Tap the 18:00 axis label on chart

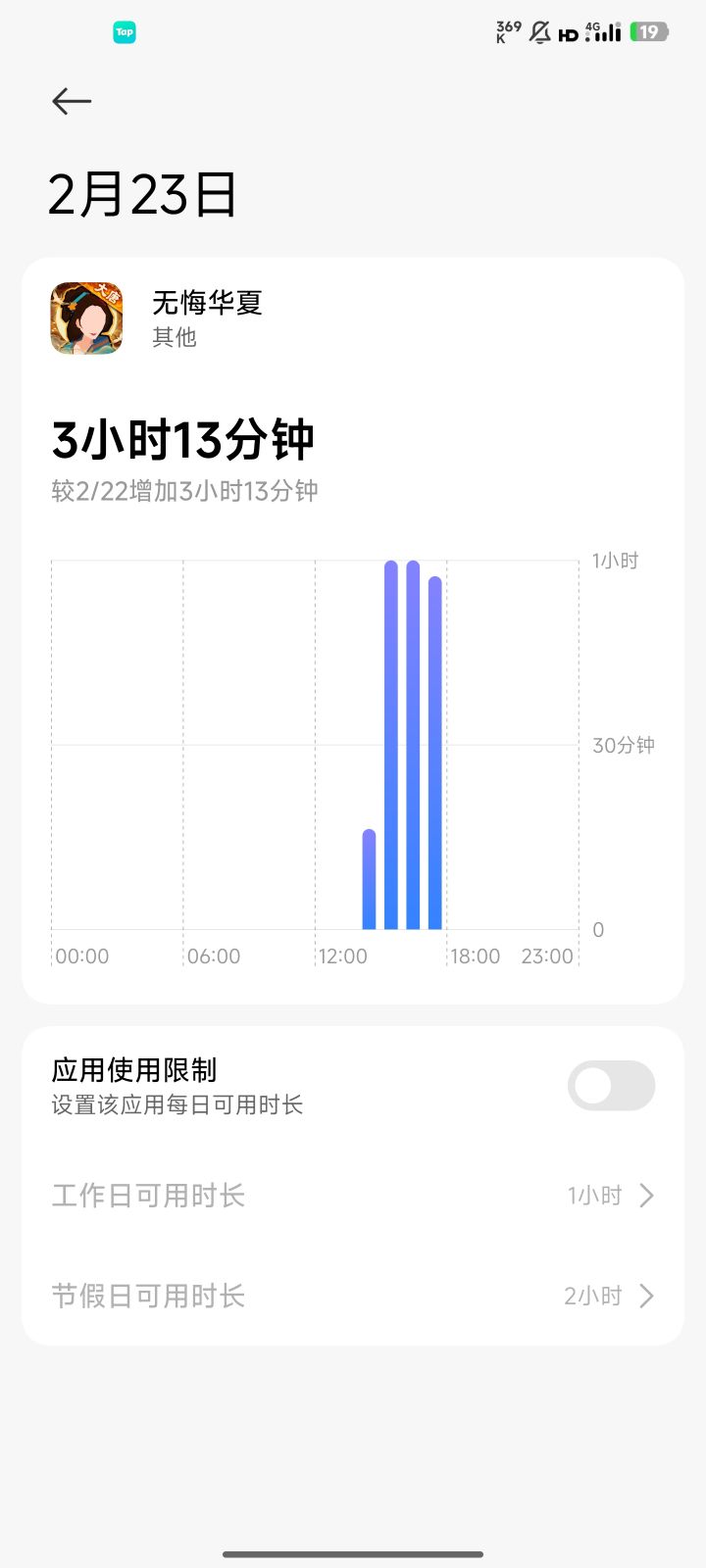(x=477, y=955)
